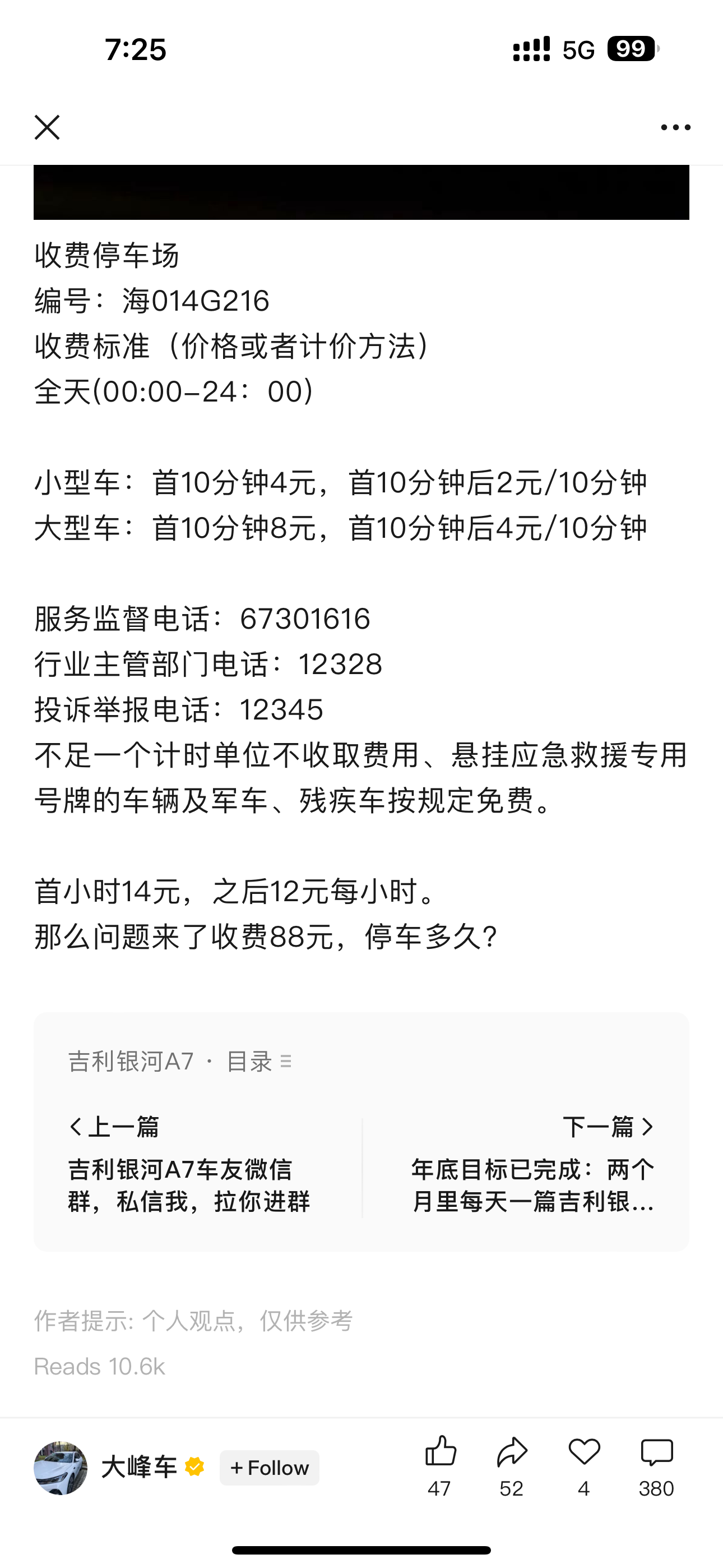Give the article a thumbs up

point(440,1453)
